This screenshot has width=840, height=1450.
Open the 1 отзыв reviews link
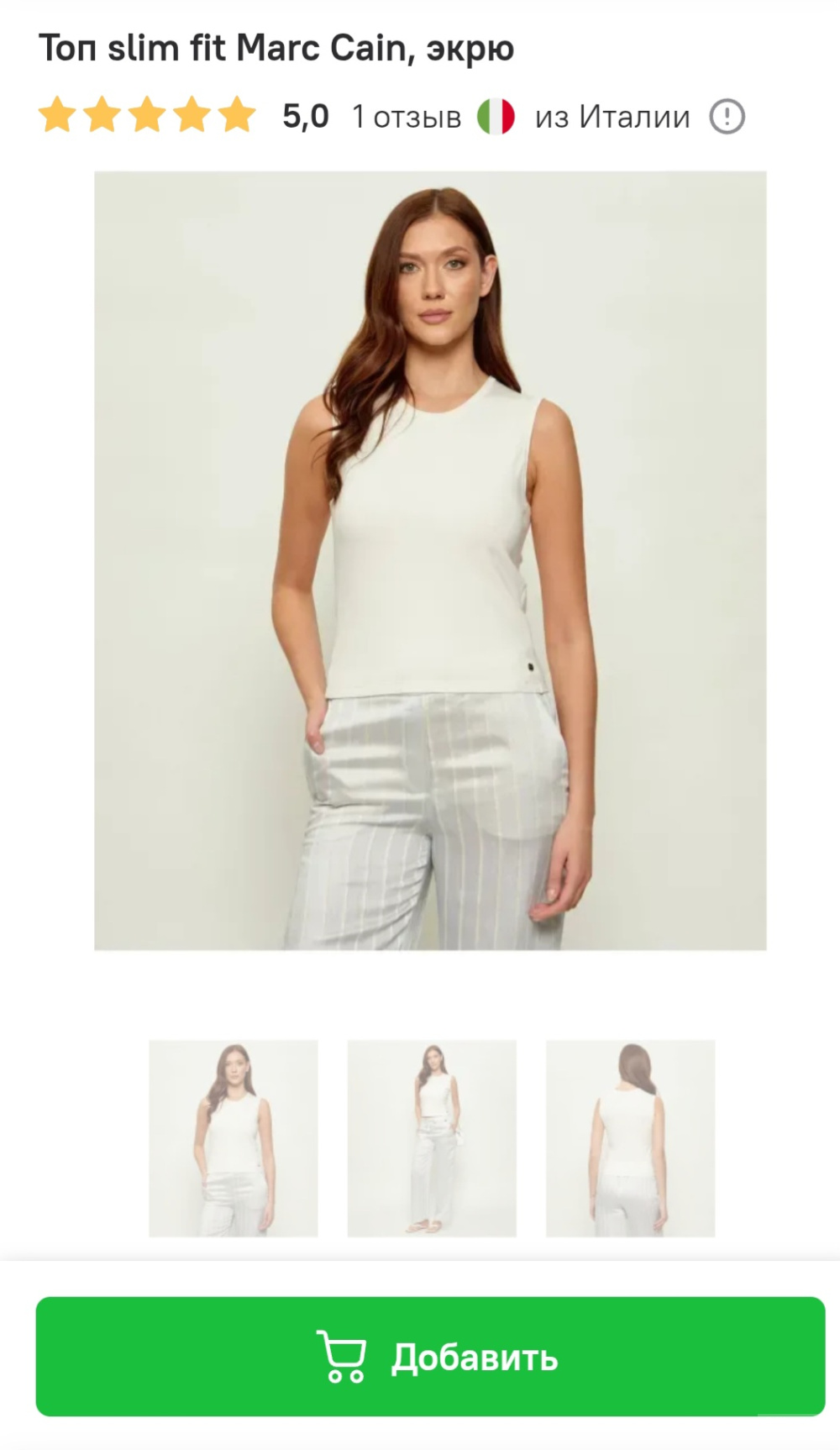[x=407, y=117]
